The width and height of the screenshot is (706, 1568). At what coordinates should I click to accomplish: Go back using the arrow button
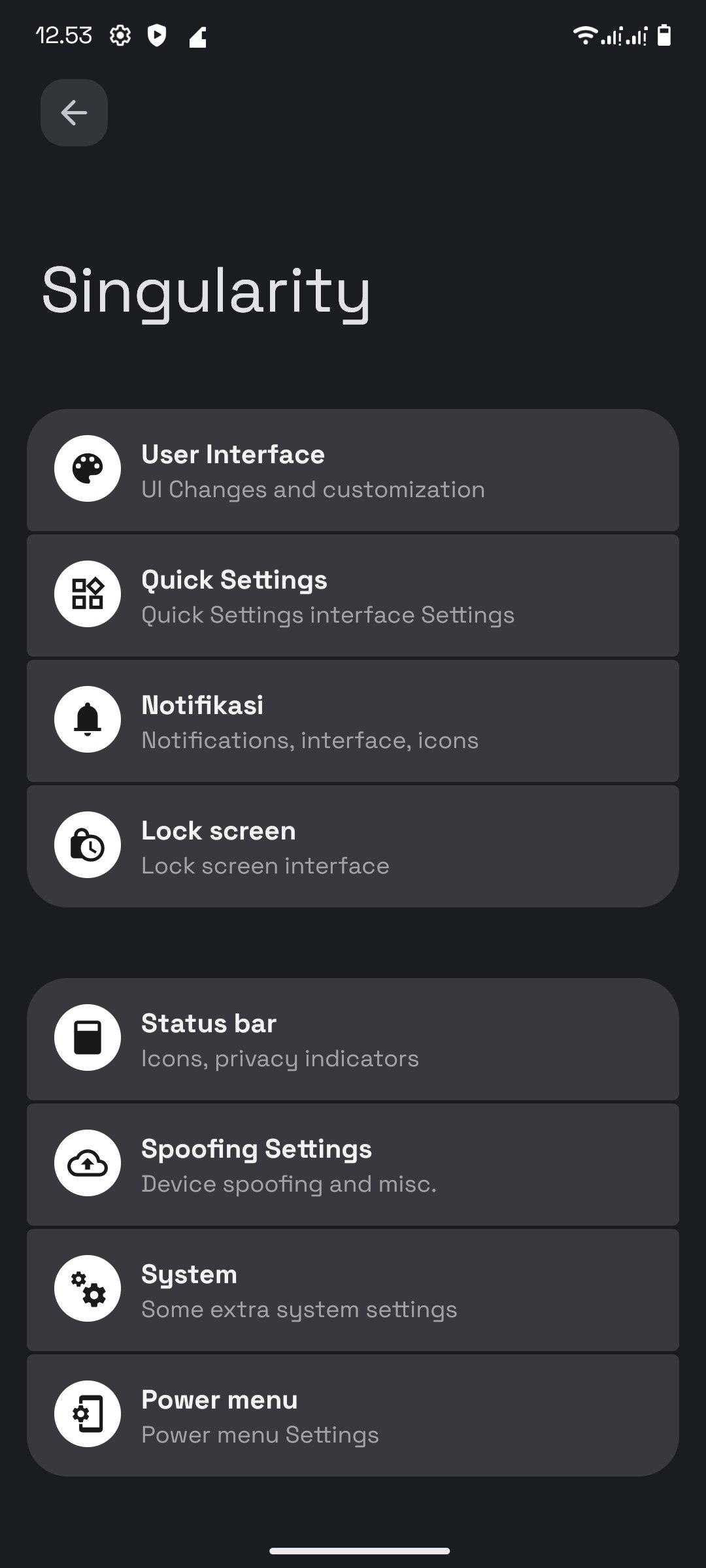74,113
